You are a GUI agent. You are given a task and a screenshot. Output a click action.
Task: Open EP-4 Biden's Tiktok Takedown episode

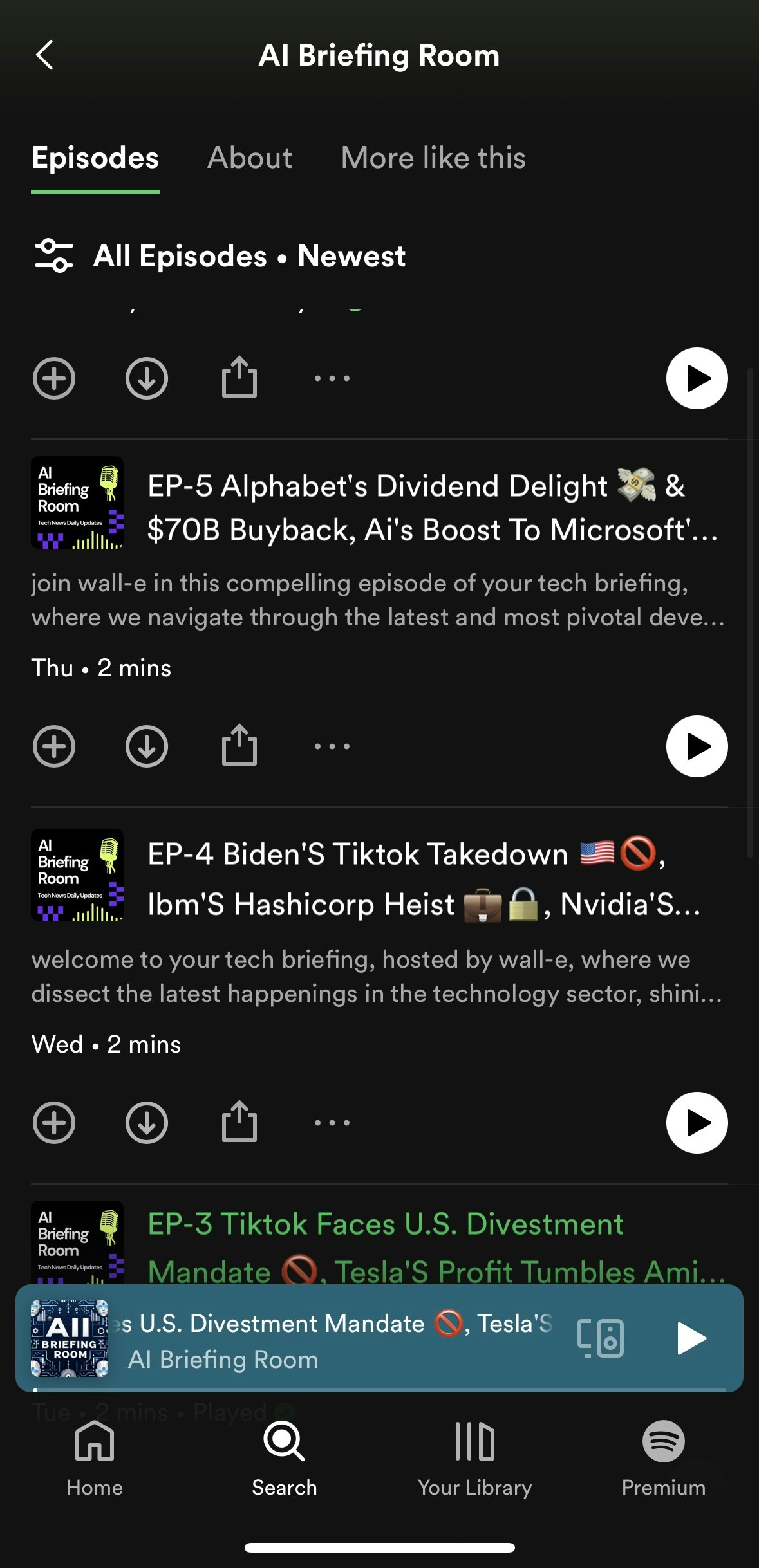point(424,879)
